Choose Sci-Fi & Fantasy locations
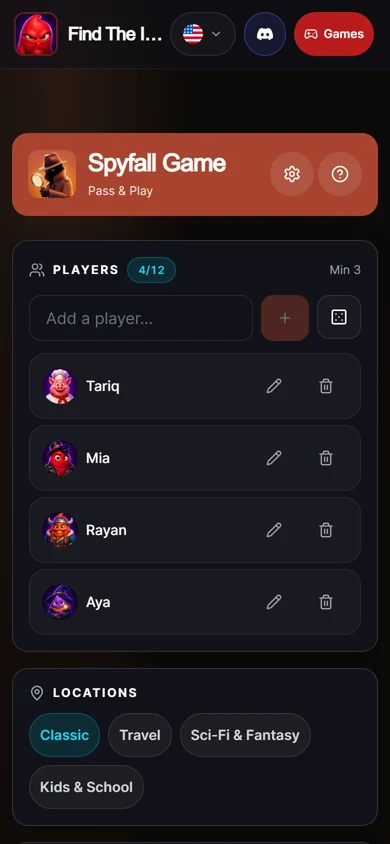 (245, 735)
